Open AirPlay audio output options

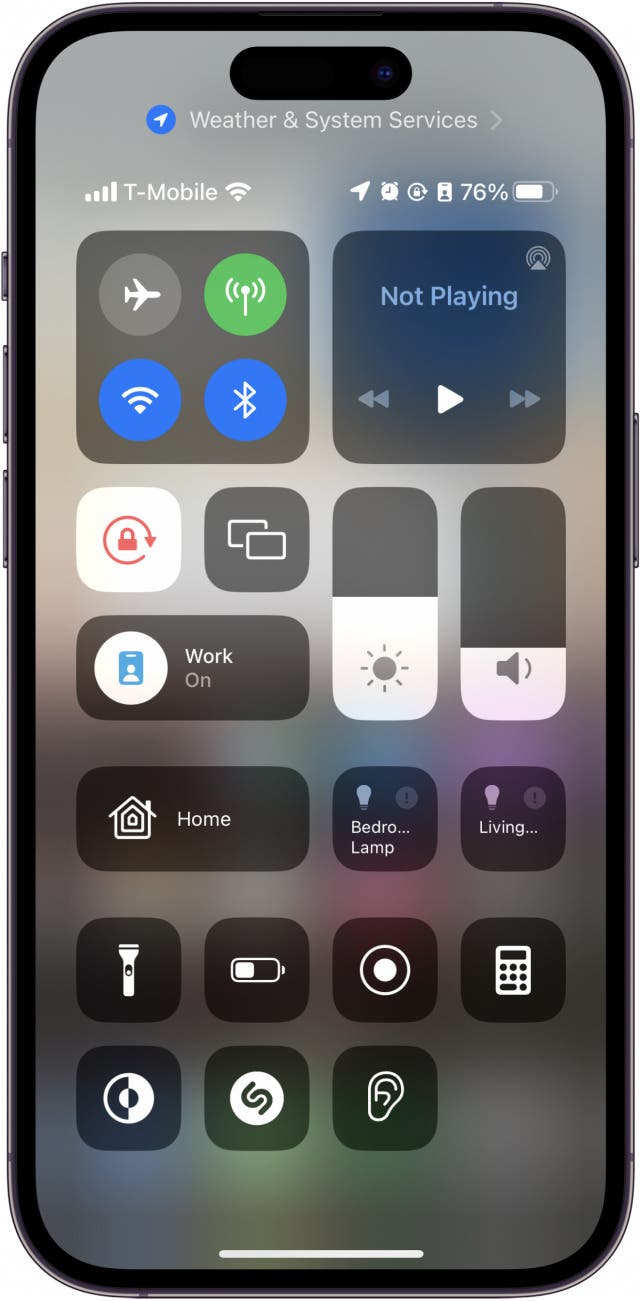coord(538,260)
